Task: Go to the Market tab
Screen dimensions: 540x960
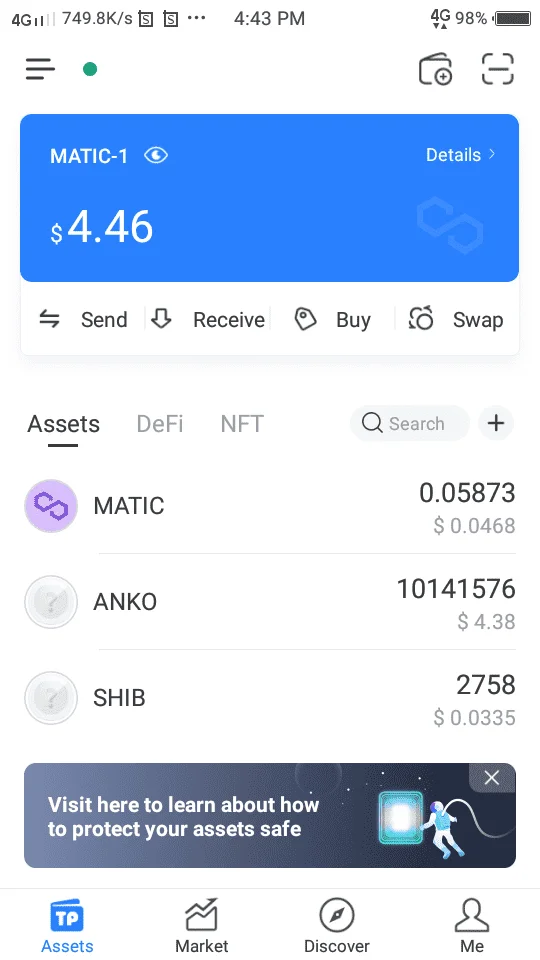Action: click(x=202, y=925)
